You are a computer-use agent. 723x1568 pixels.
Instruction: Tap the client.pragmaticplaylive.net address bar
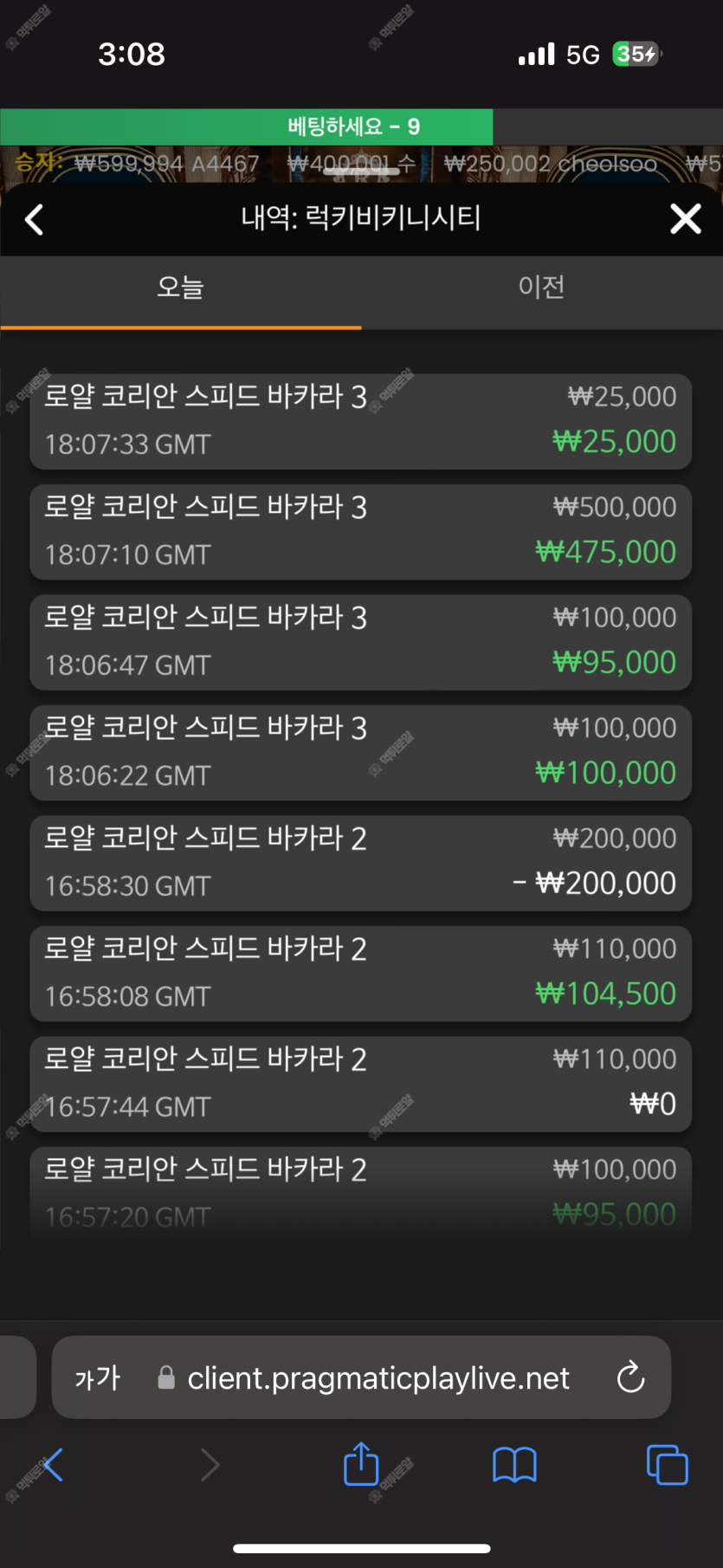coord(362,1377)
